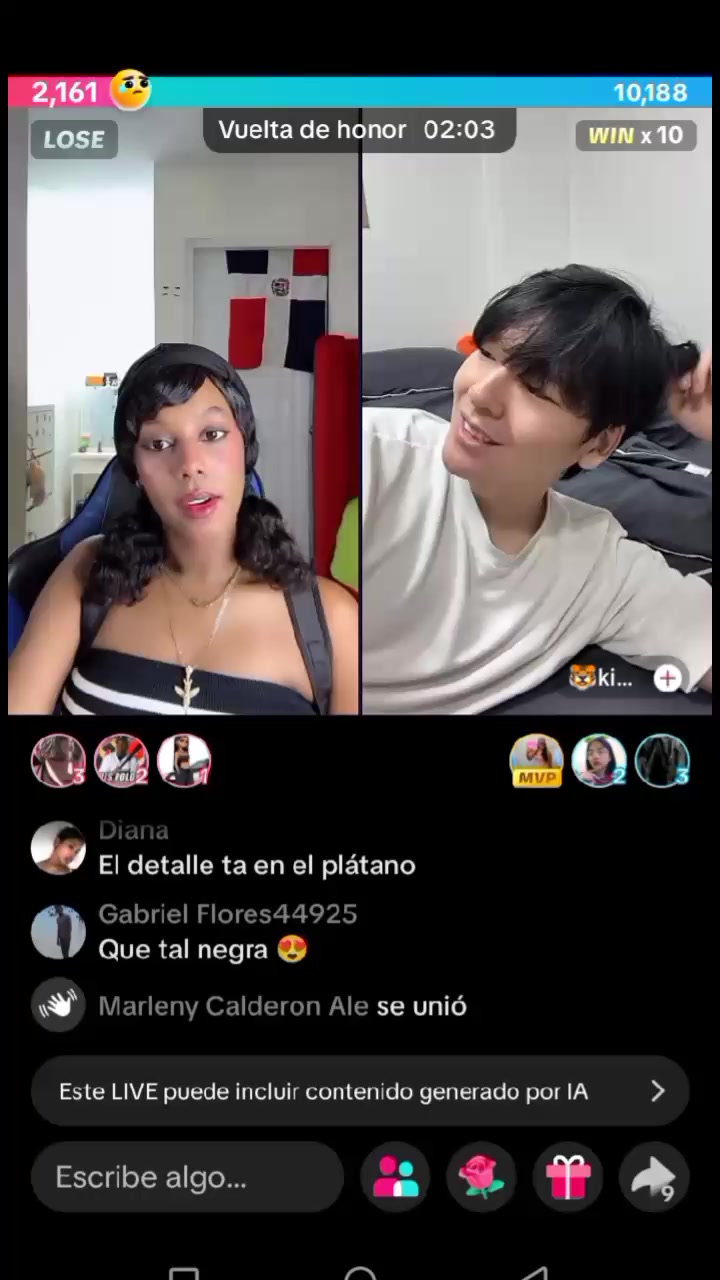
Task: Open Gabriel Flores44925's profile
Action: [x=58, y=932]
